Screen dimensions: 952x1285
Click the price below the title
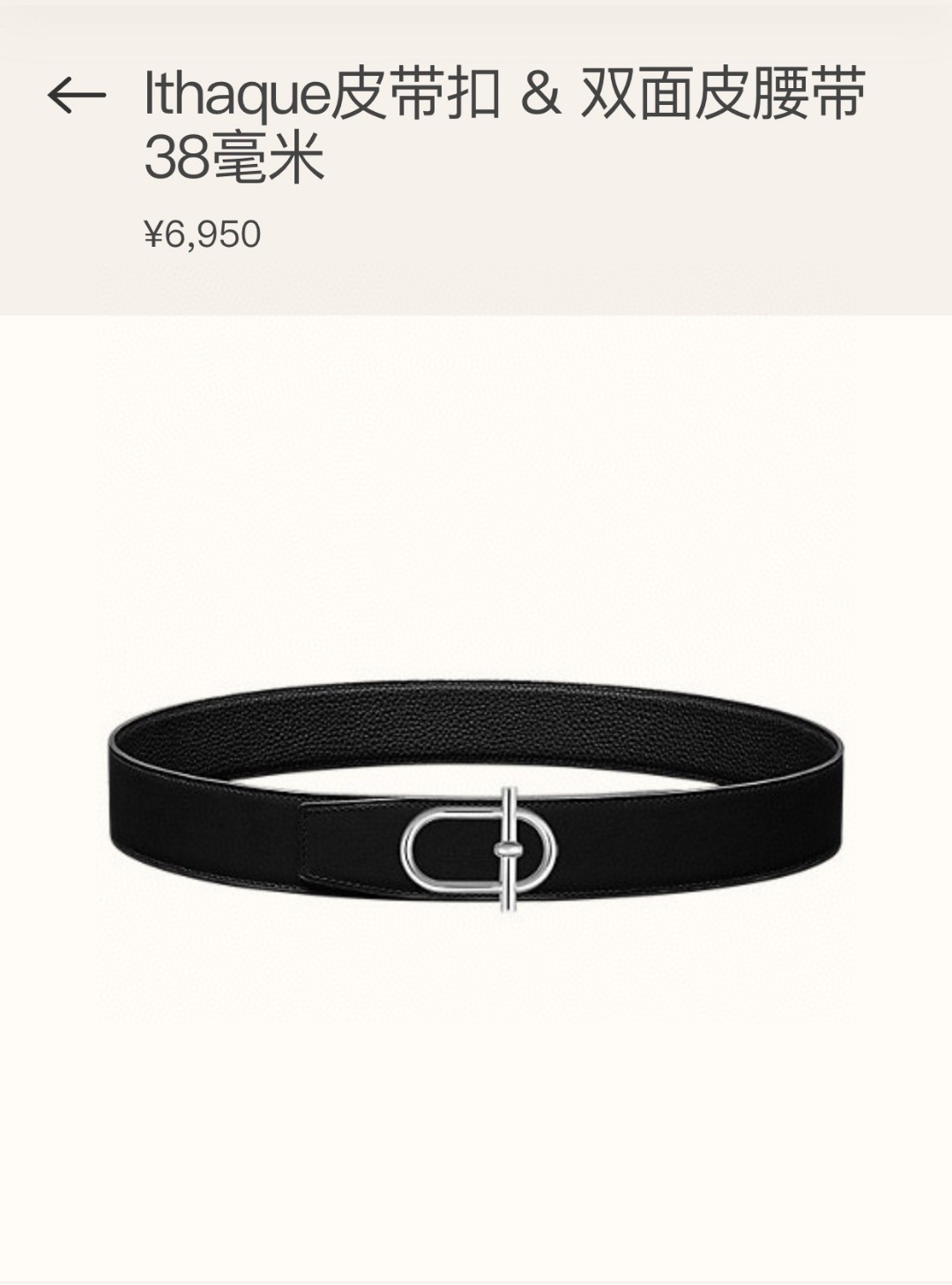pyautogui.click(x=201, y=232)
